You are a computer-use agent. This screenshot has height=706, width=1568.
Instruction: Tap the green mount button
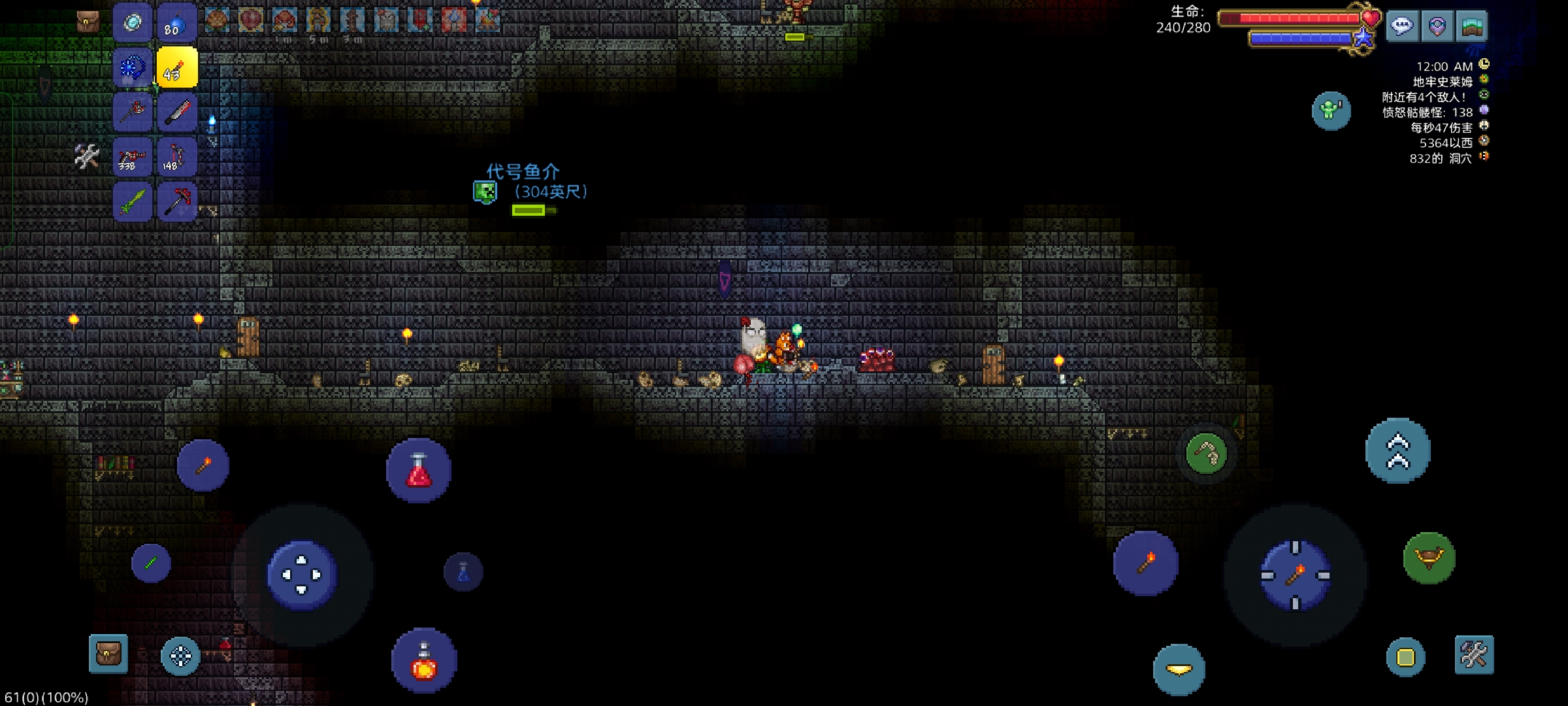[1429, 558]
